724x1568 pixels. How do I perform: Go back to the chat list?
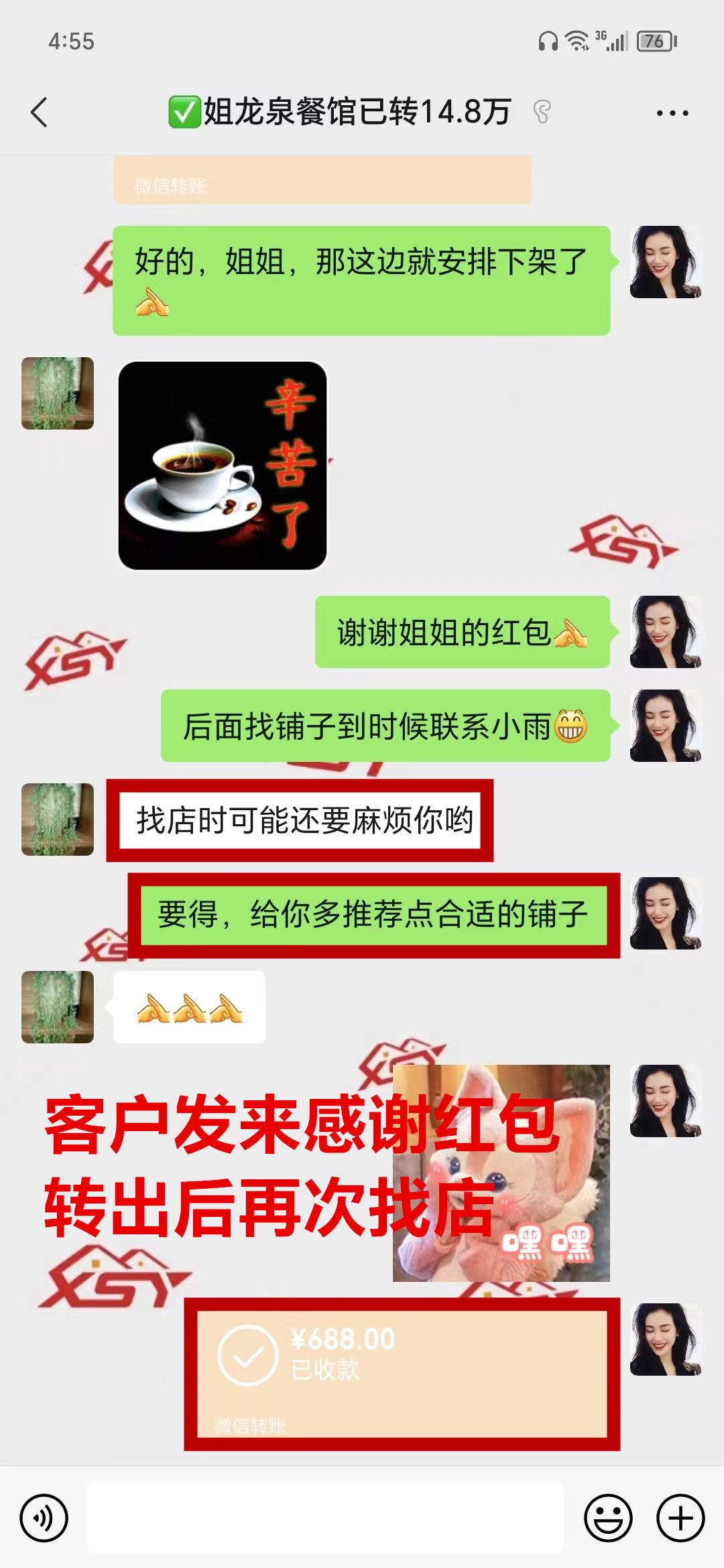(x=40, y=112)
